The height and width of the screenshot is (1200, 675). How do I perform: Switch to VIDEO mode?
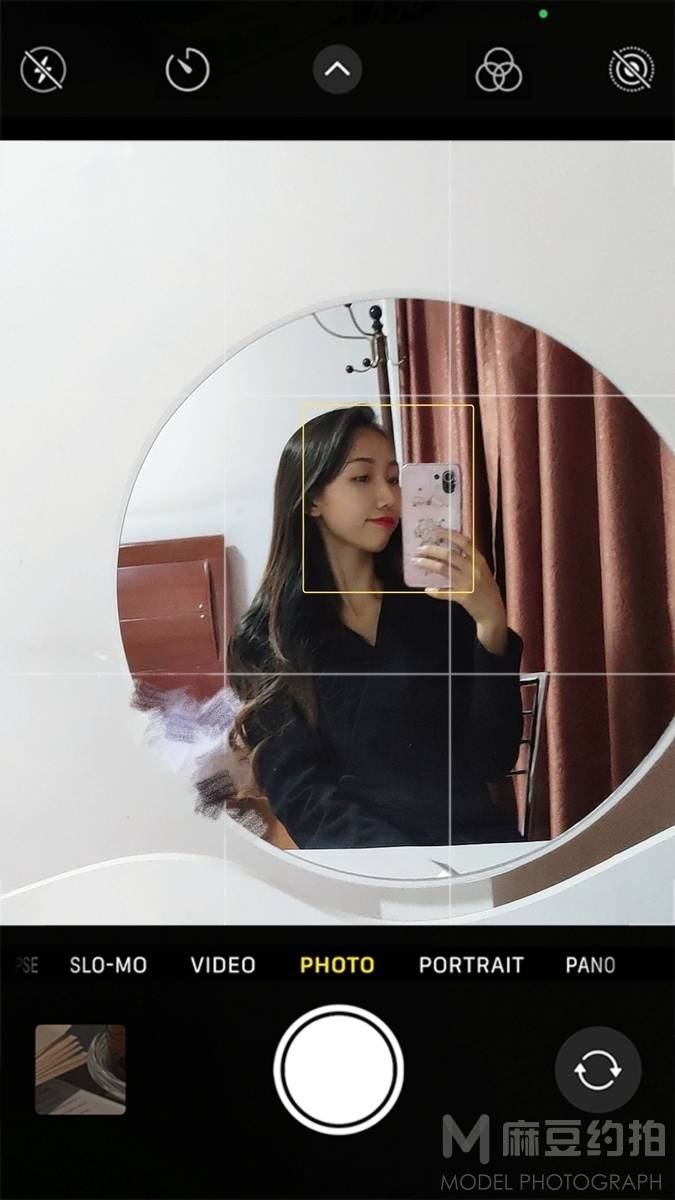(223, 965)
